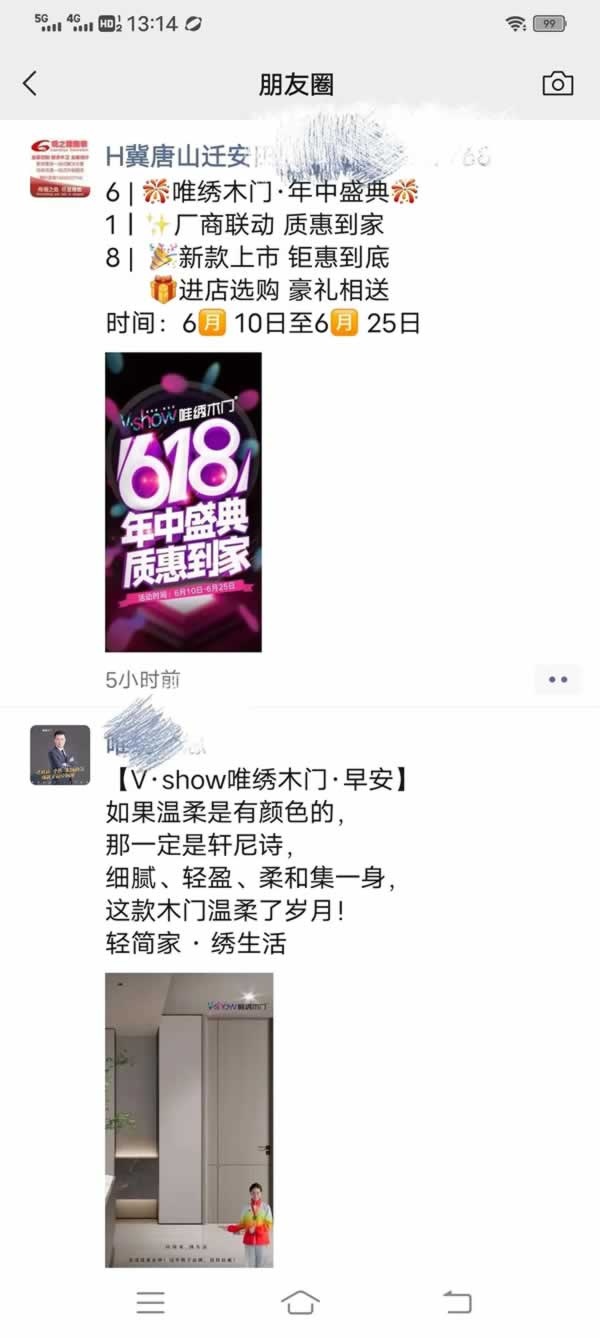Image resolution: width=600 pixels, height=1338 pixels.
Task: Open recent apps from navigation bar
Action: click(150, 1302)
